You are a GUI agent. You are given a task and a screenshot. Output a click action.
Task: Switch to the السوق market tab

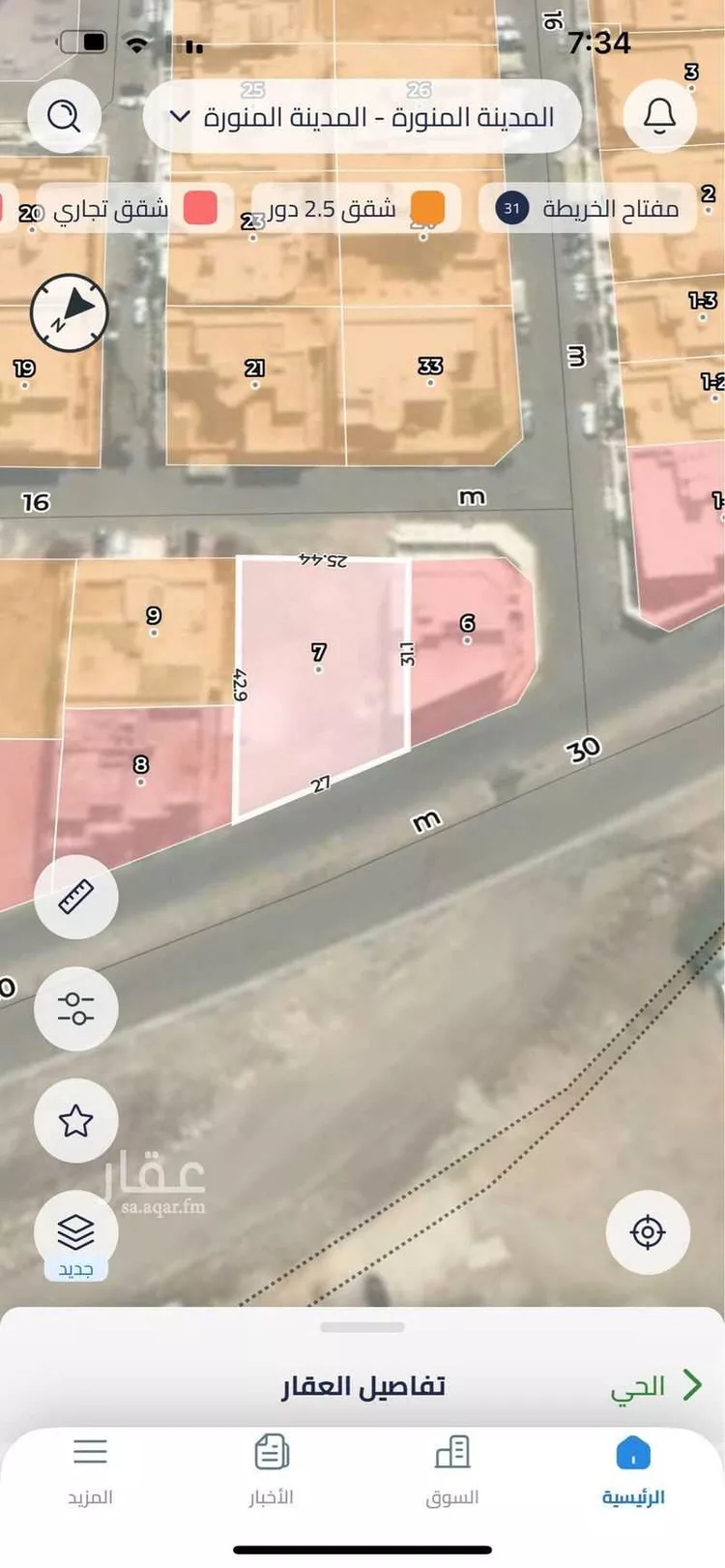click(452, 1470)
